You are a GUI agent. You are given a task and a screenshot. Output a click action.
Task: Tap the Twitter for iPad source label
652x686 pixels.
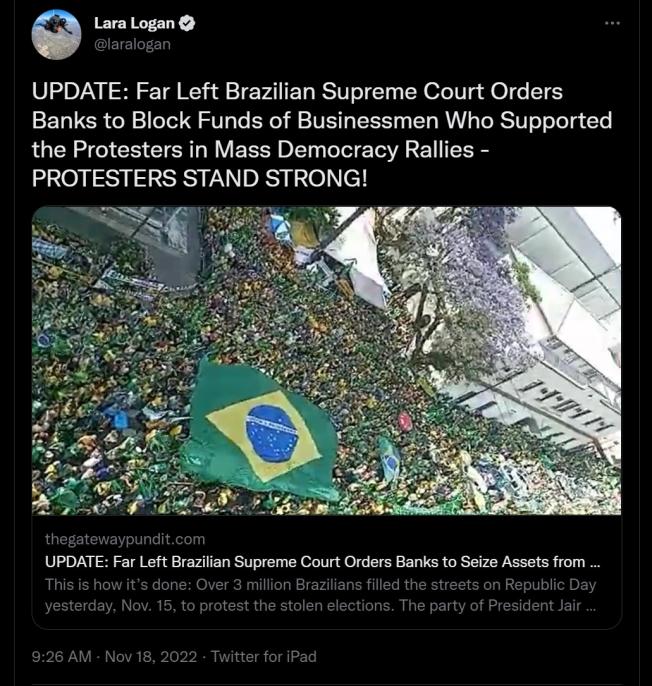(x=265, y=657)
